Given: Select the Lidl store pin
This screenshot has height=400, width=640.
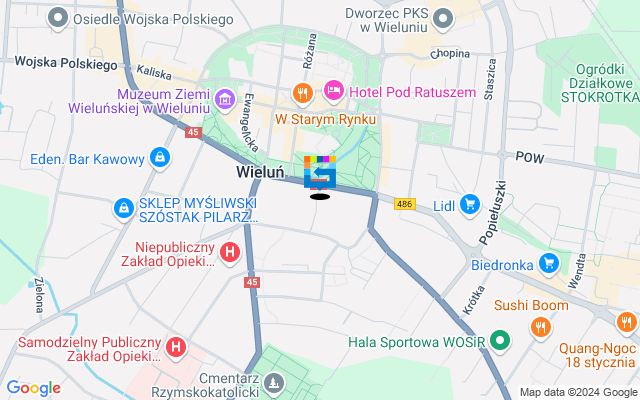Looking at the screenshot, I should tap(470, 206).
